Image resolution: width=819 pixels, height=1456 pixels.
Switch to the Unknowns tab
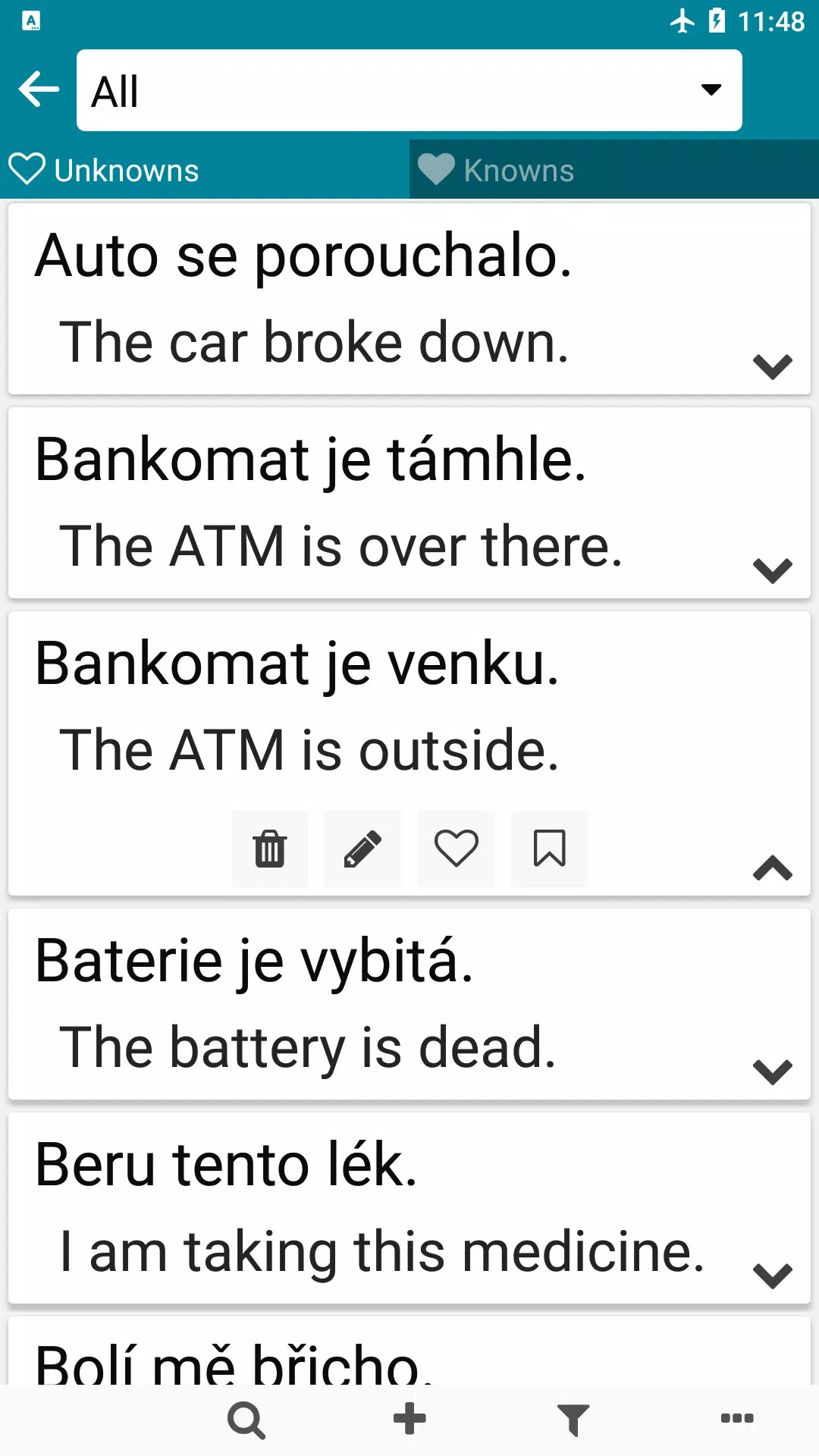coord(205,170)
